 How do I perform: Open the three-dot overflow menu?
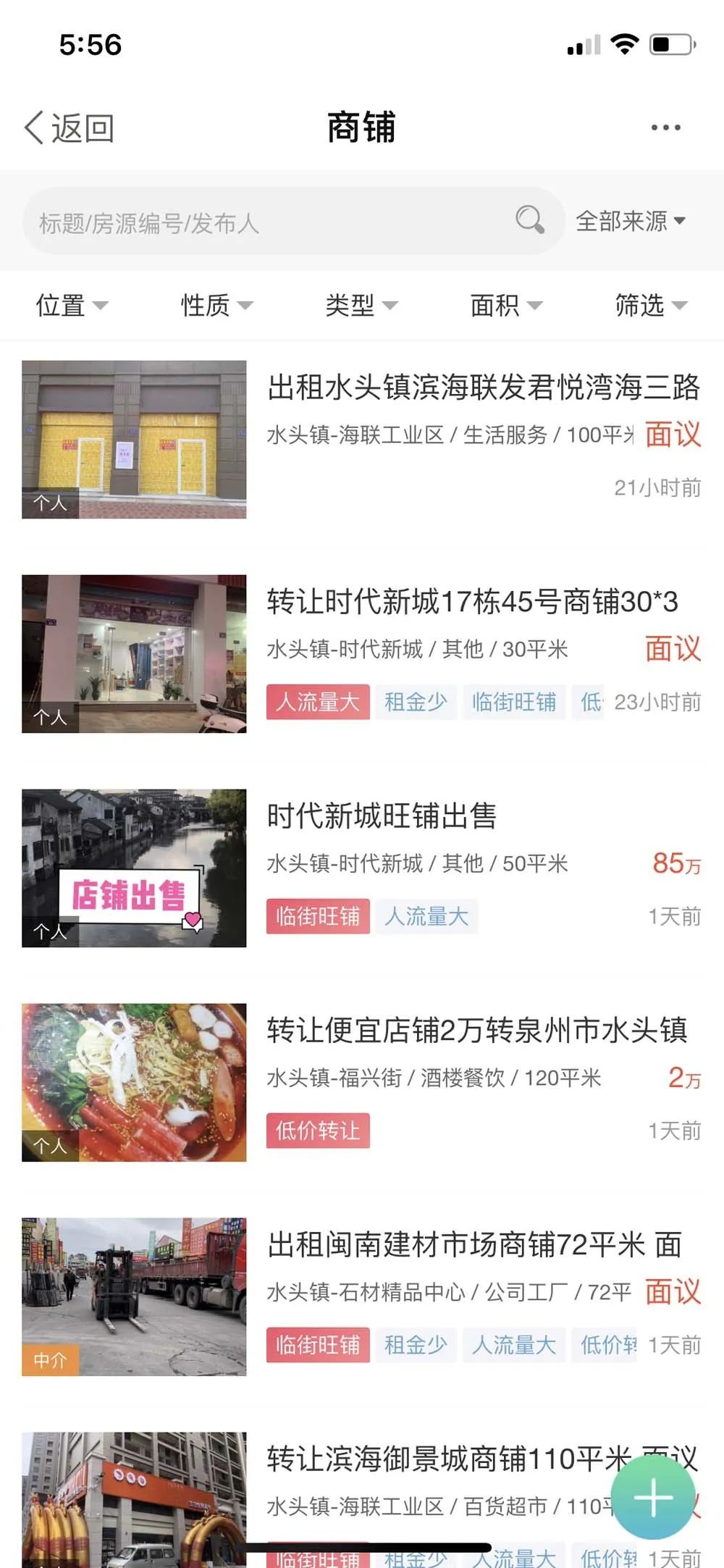coord(665,127)
